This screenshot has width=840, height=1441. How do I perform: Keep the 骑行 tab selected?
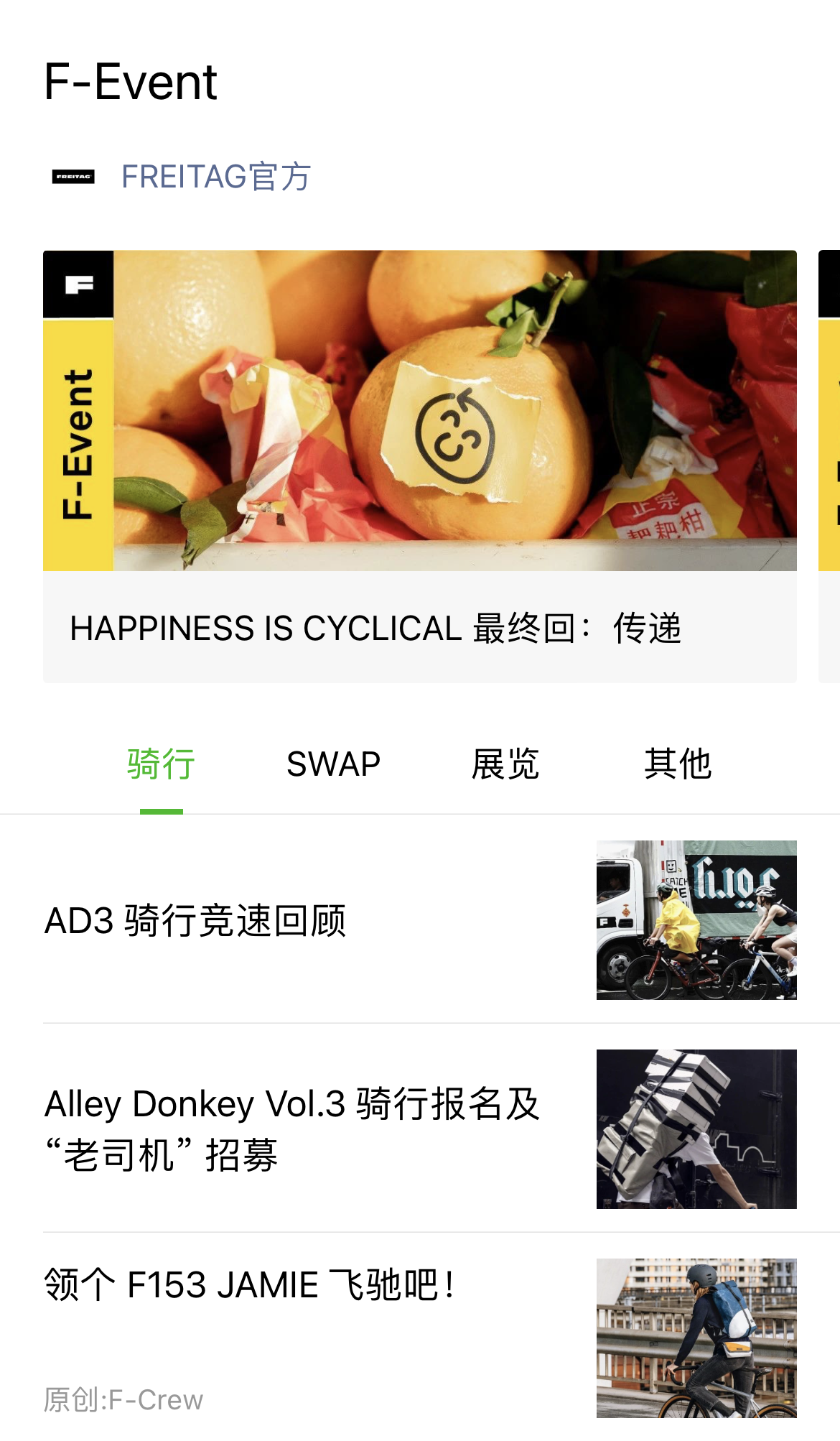pos(159,764)
